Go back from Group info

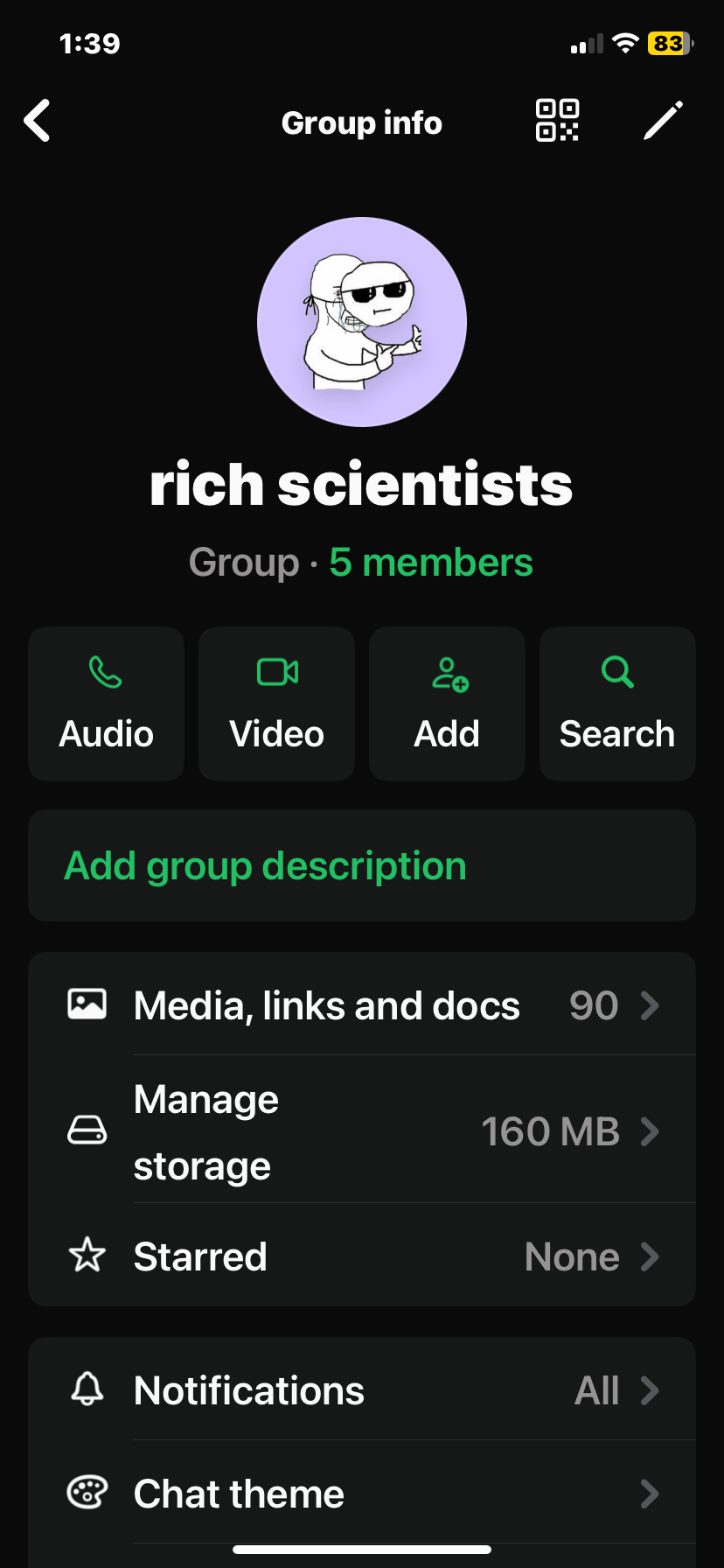click(x=38, y=121)
